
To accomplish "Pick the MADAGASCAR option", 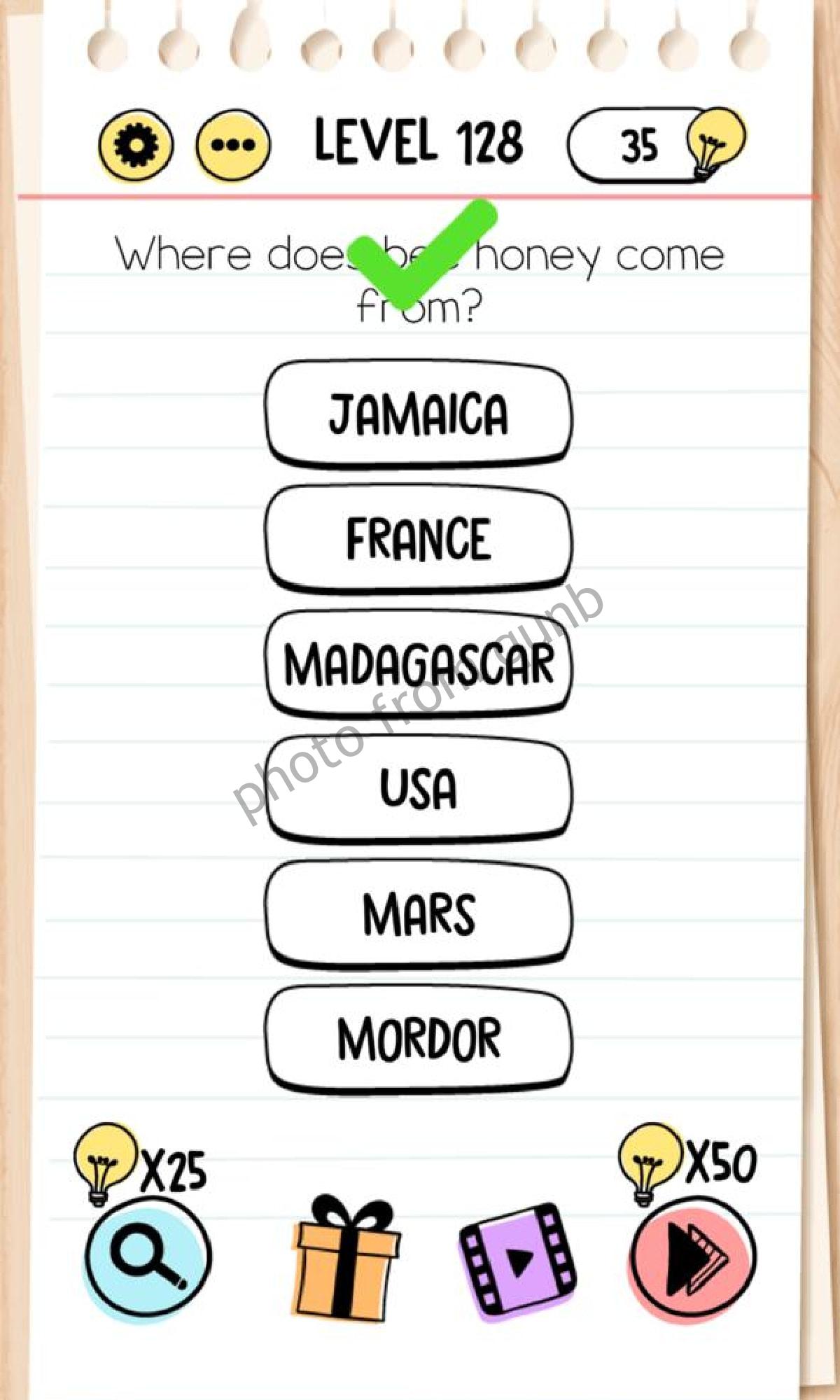I will point(418,663).
